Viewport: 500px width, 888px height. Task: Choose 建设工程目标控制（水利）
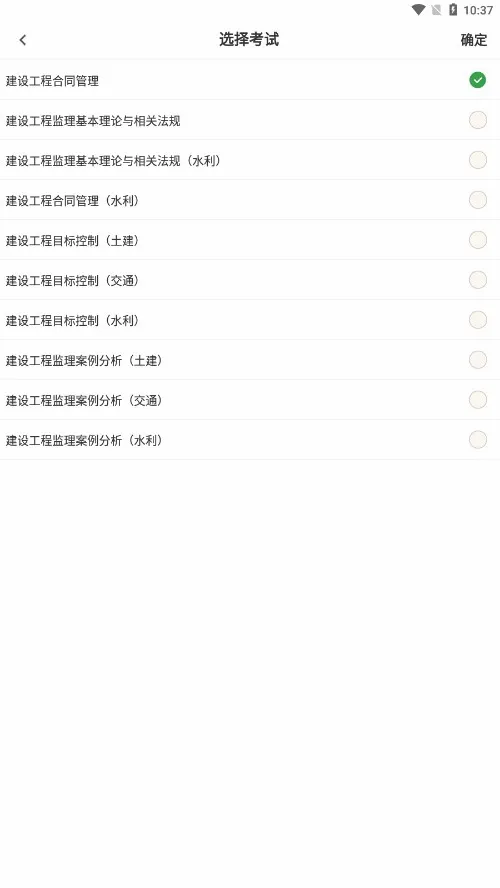click(x=250, y=320)
